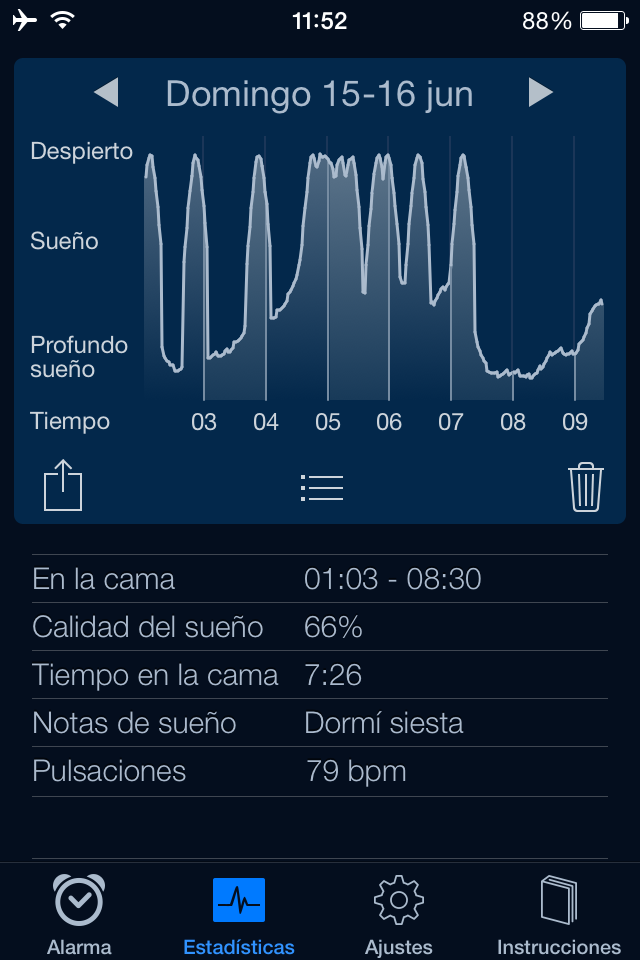Viewport: 640px width, 960px height.
Task: Go to the next night's sleep graph
Action: tap(541, 93)
